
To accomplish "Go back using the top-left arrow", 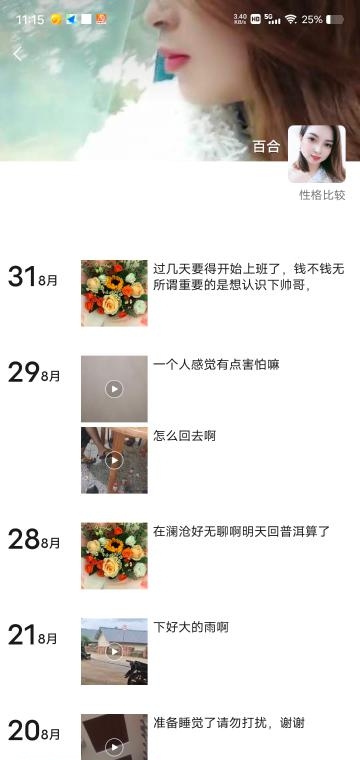I will click(x=18, y=54).
